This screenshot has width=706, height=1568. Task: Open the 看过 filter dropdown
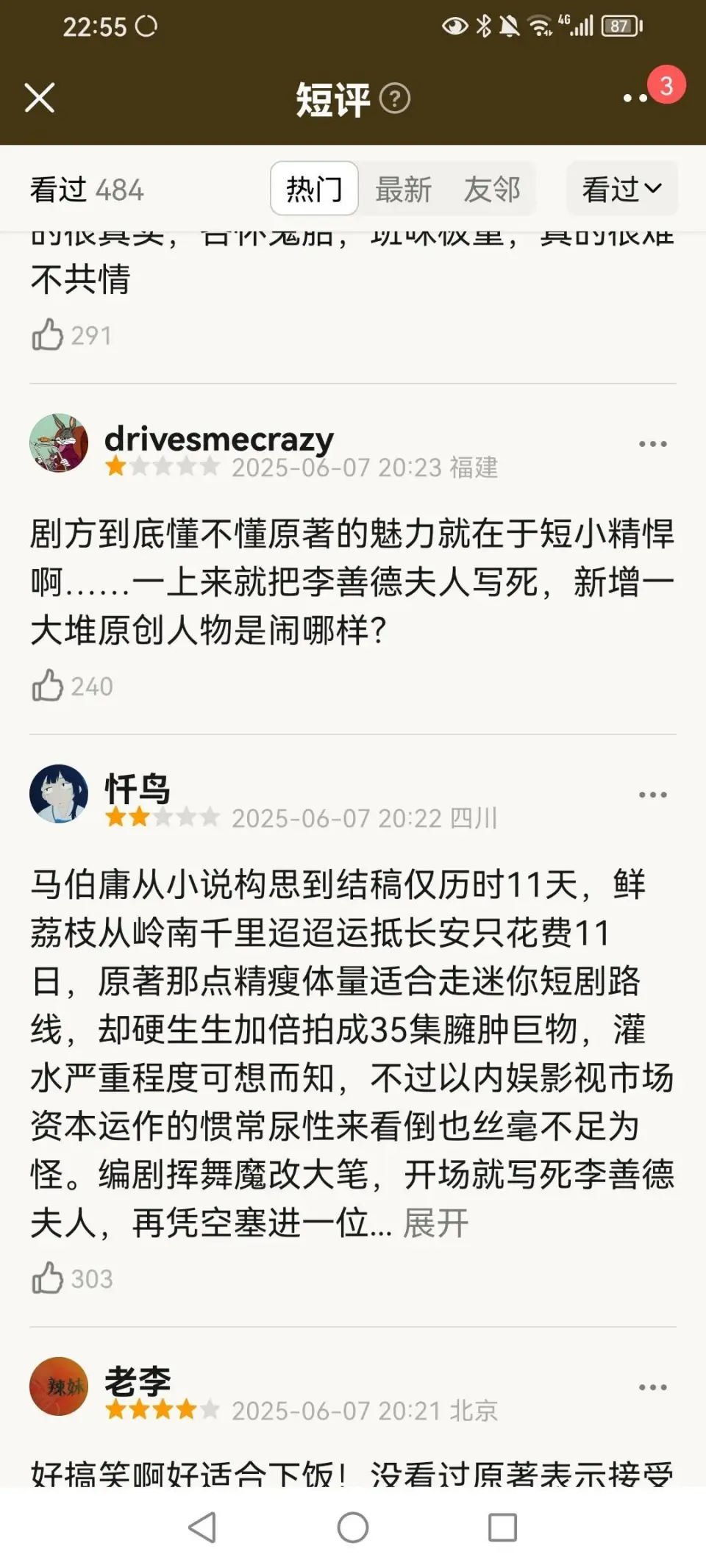(x=621, y=189)
